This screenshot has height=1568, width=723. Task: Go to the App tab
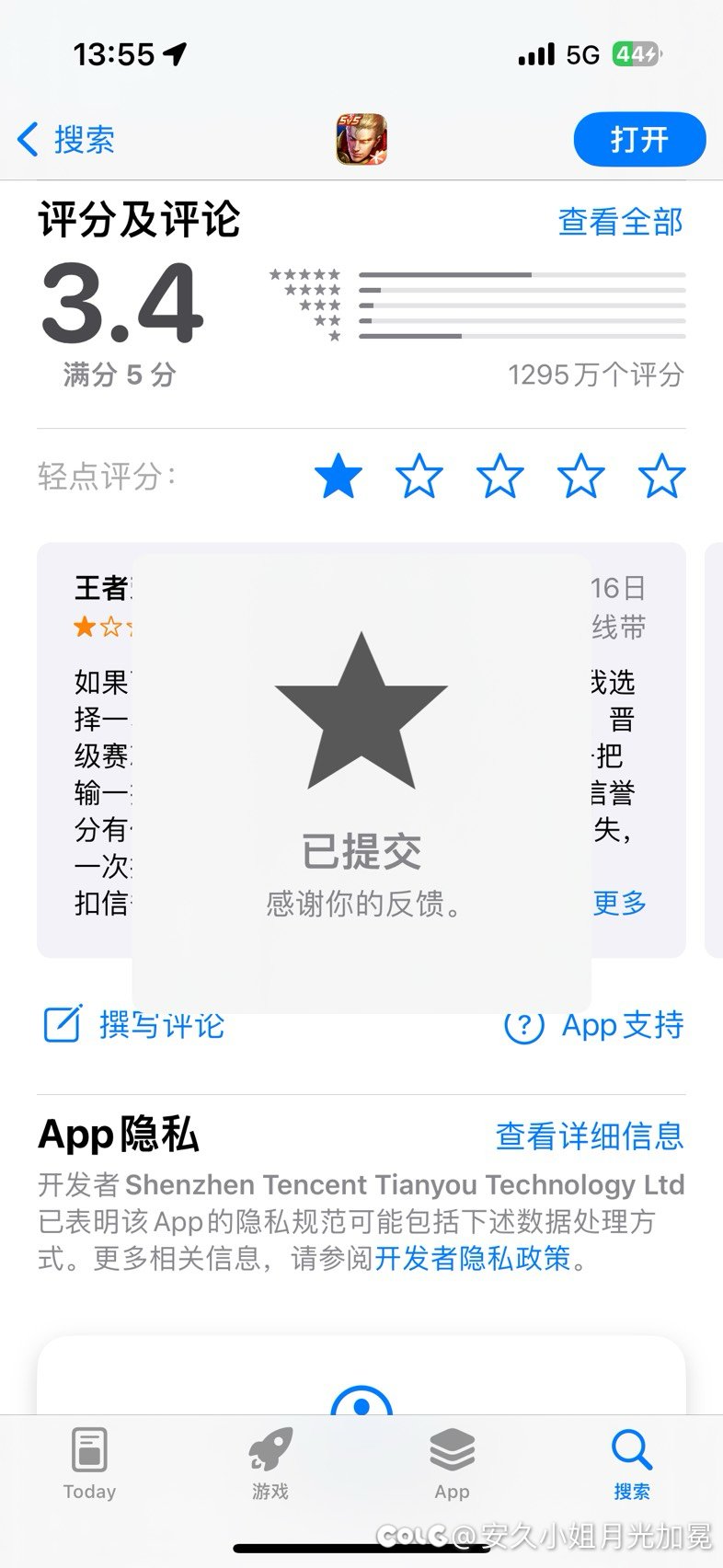pyautogui.click(x=452, y=1465)
